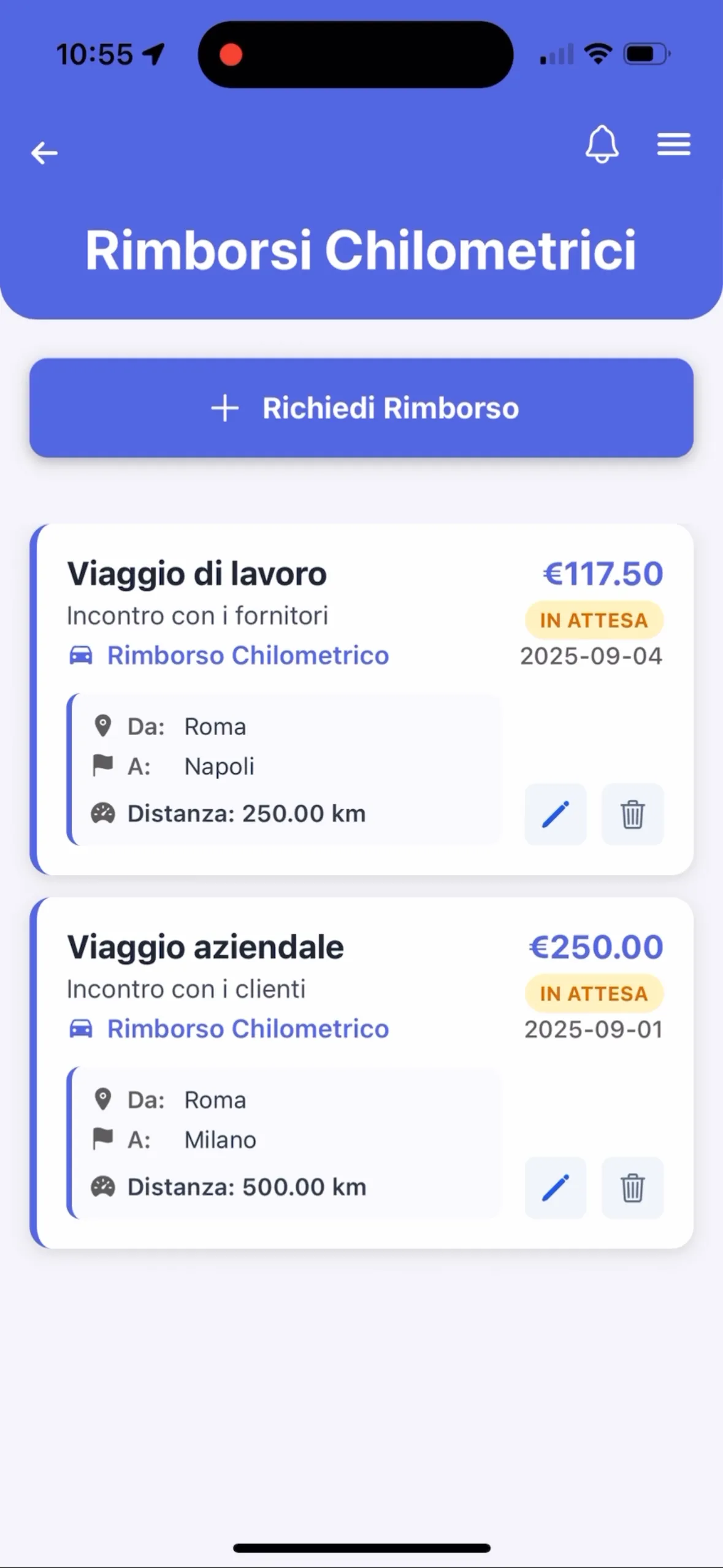Edit the Viaggio di lavoro reimbursement

tap(556, 814)
